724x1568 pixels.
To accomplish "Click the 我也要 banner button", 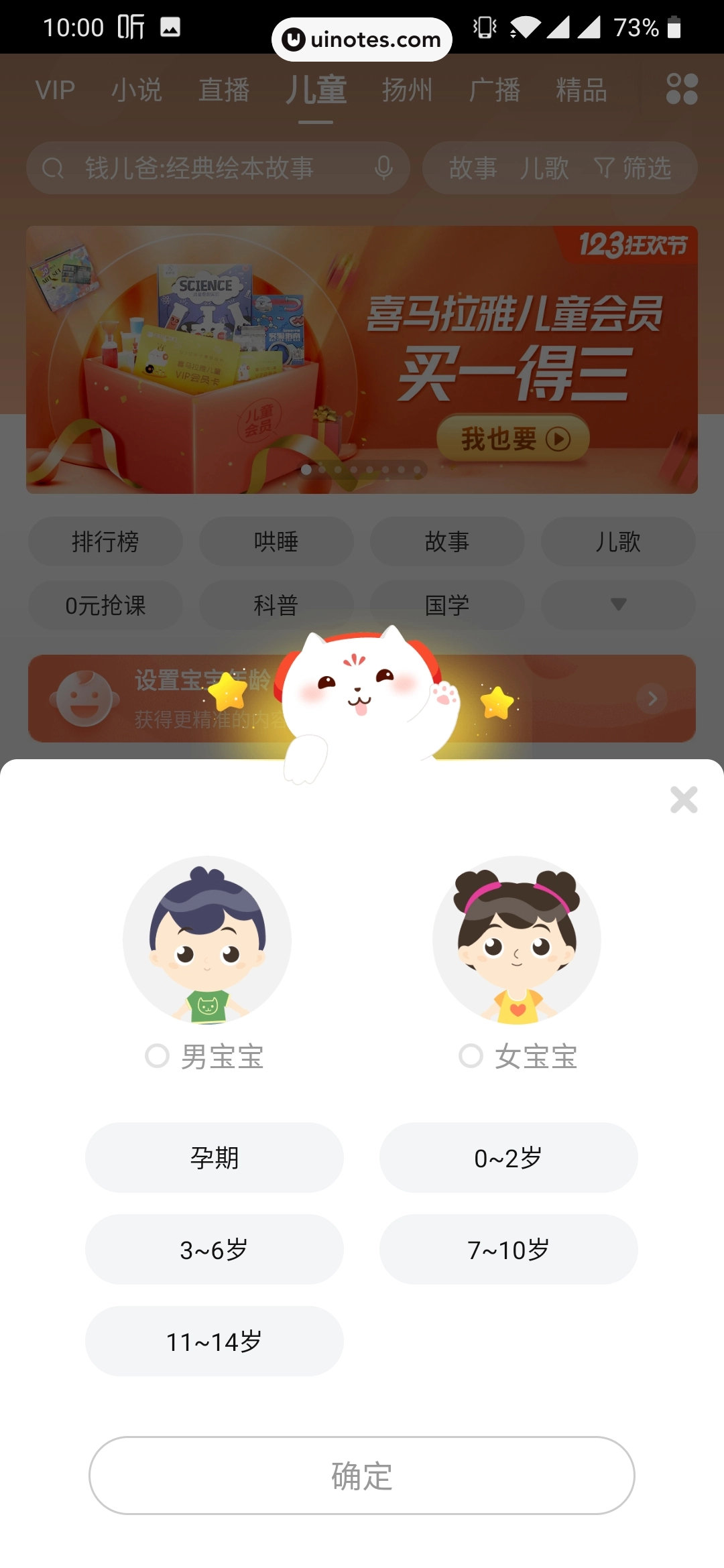I will pos(513,439).
